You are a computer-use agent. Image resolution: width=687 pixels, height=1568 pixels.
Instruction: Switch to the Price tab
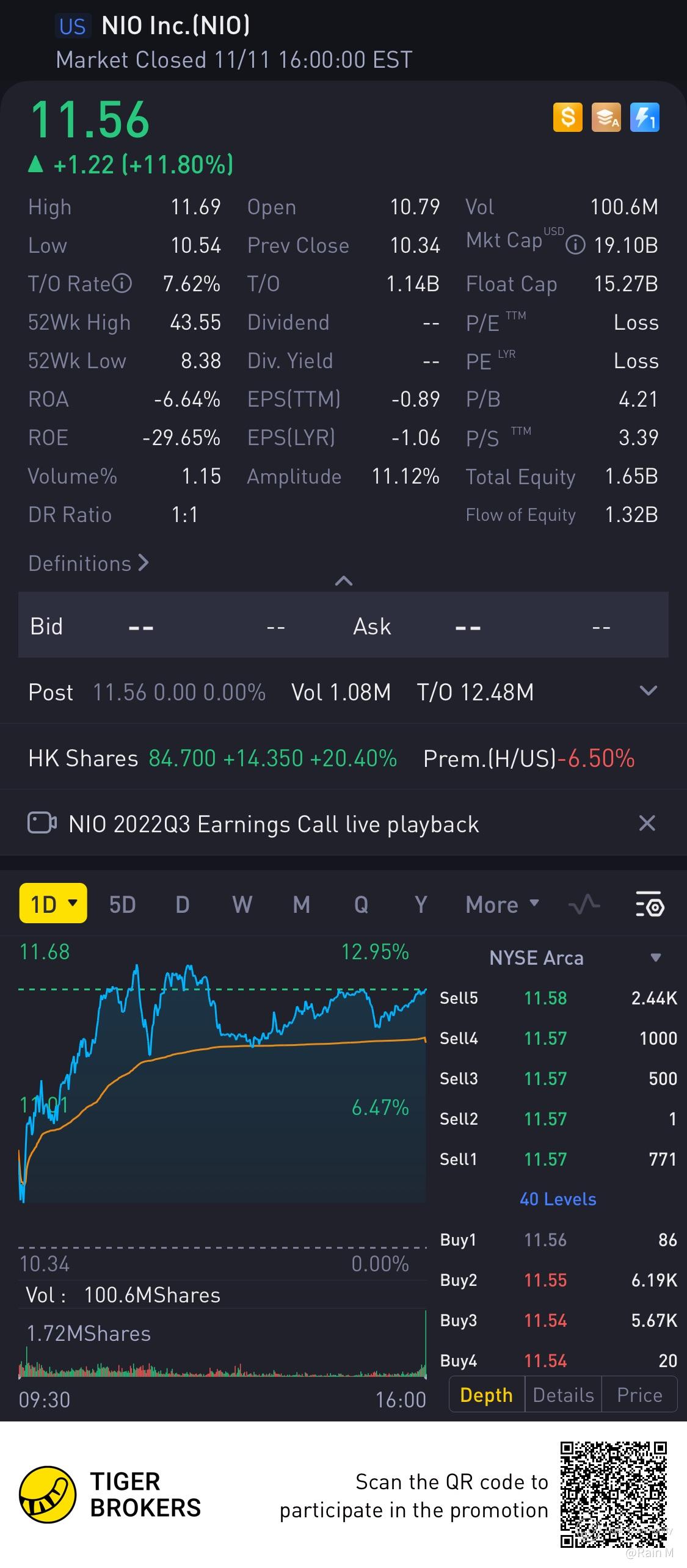tap(639, 1395)
